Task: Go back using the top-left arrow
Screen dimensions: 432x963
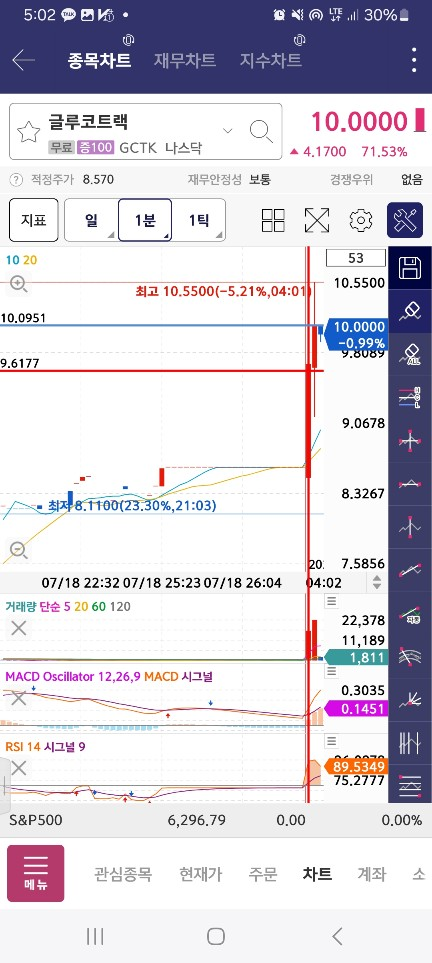Action: [x=23, y=60]
